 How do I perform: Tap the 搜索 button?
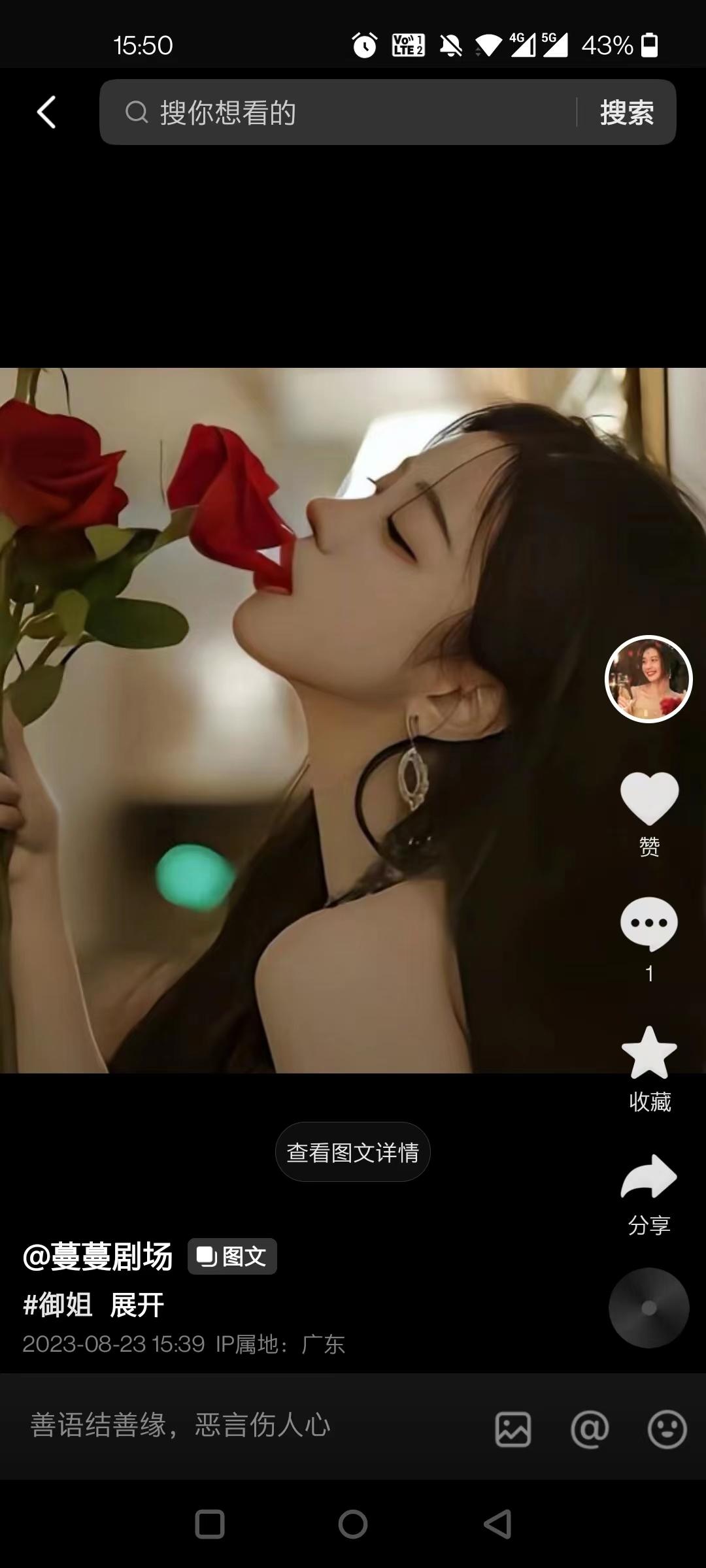[x=626, y=112]
